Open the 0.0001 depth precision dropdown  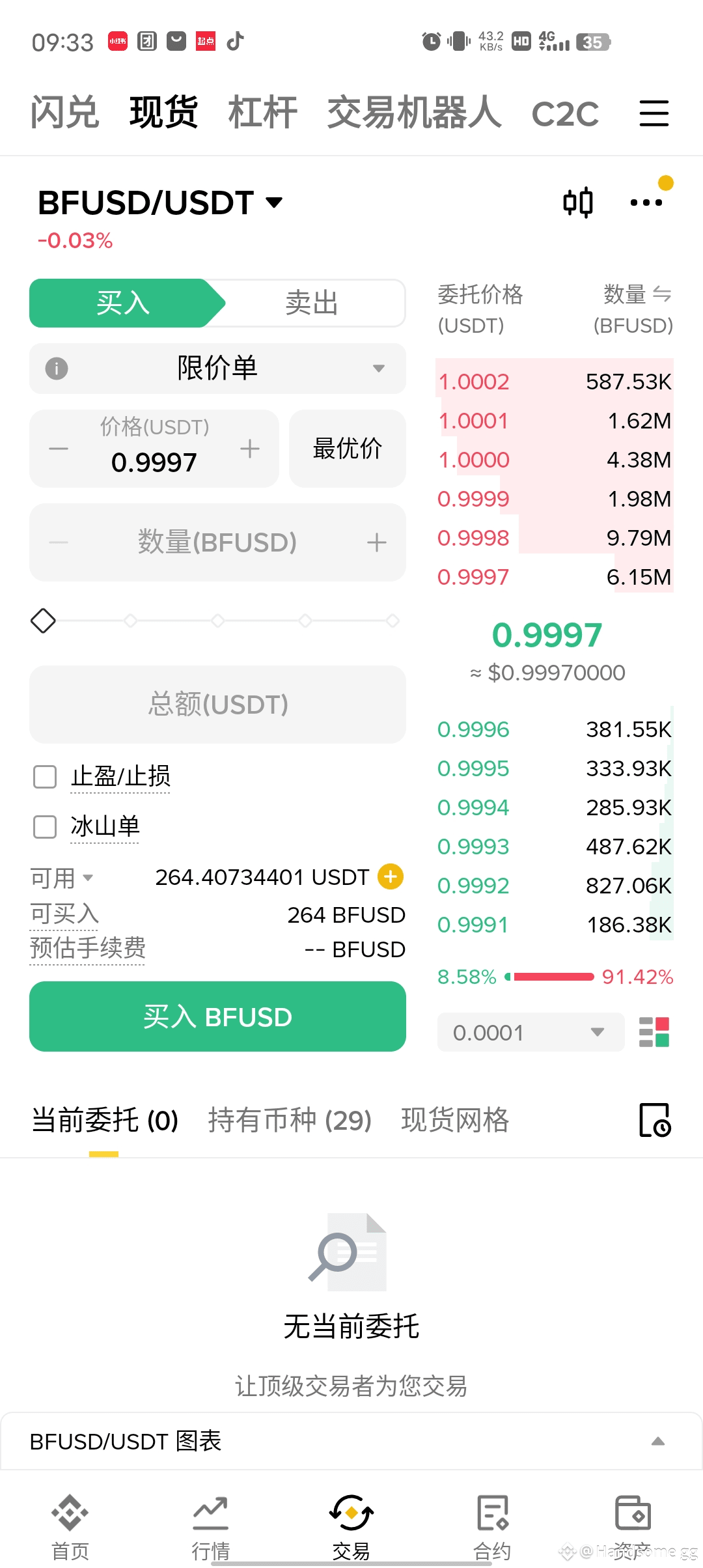coord(530,1032)
